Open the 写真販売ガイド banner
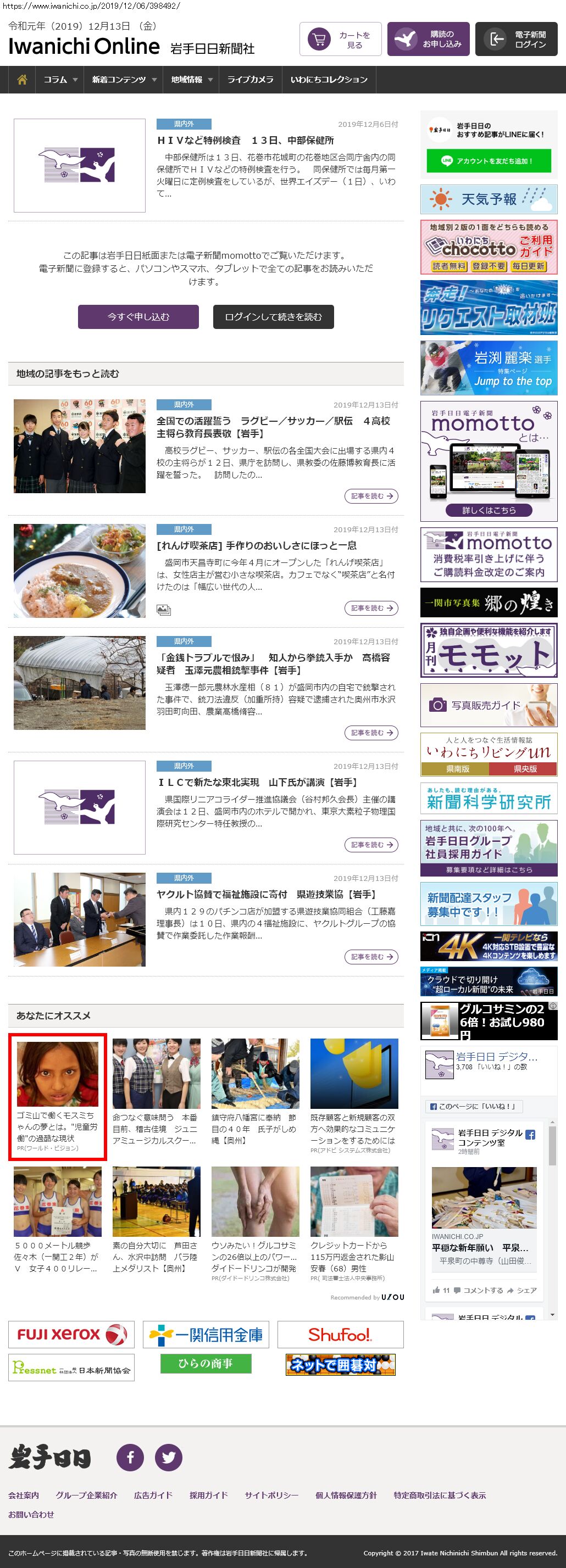This screenshot has width=566, height=1568. (x=488, y=705)
